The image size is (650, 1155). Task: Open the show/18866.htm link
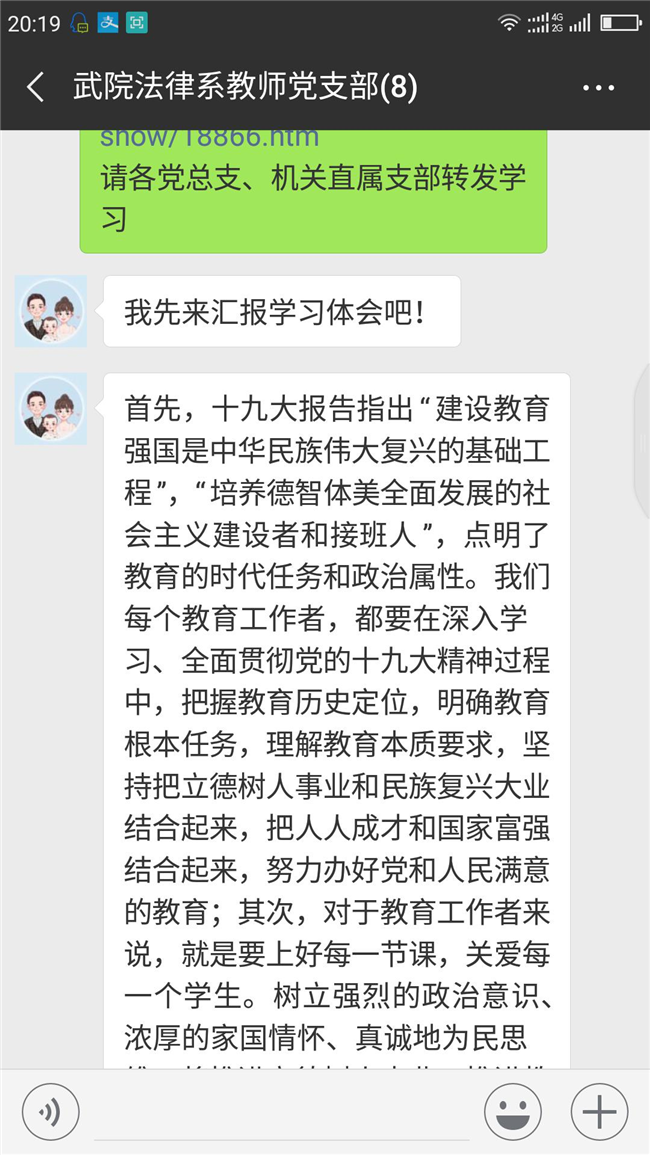point(209,138)
